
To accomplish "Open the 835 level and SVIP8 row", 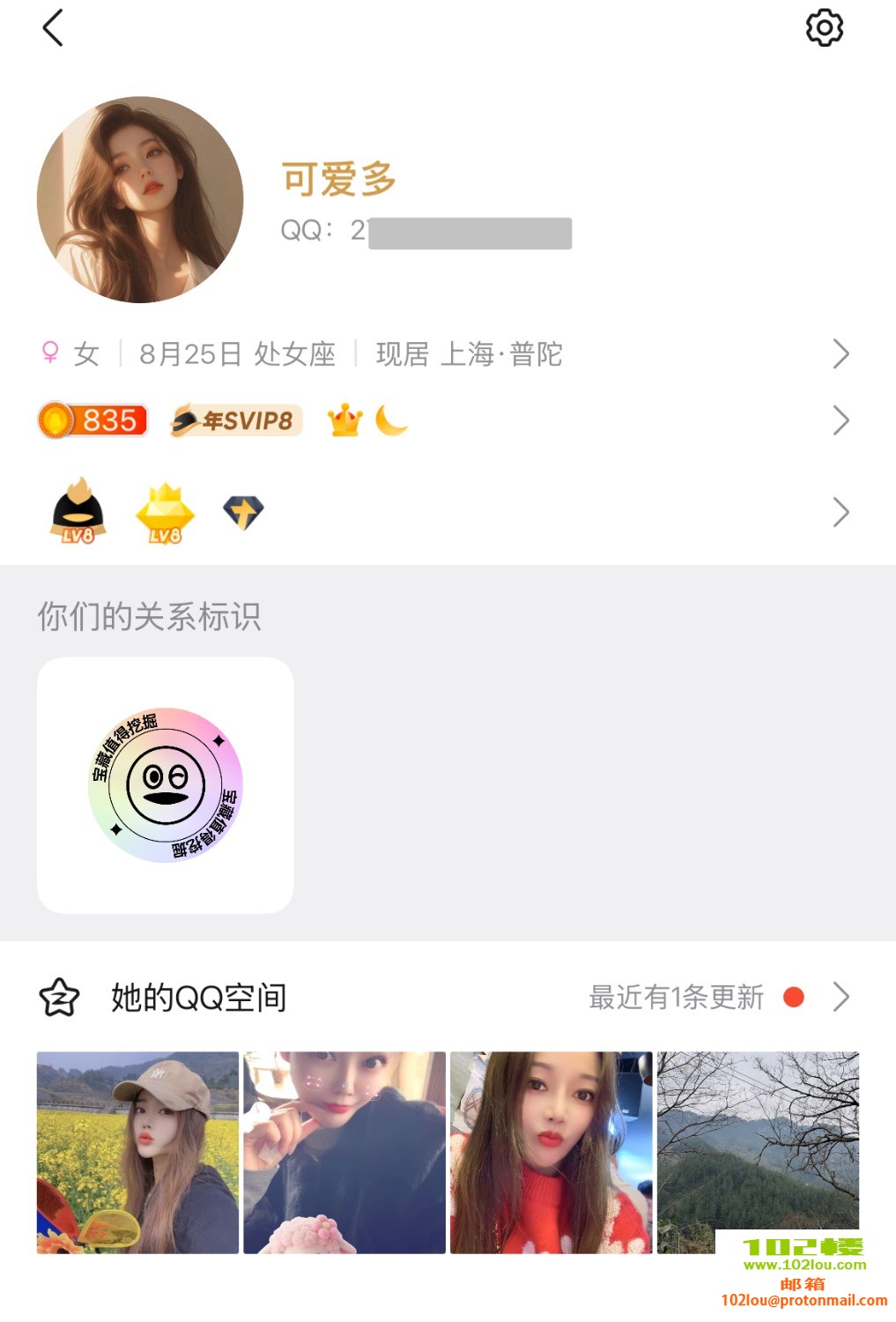I will [441, 421].
